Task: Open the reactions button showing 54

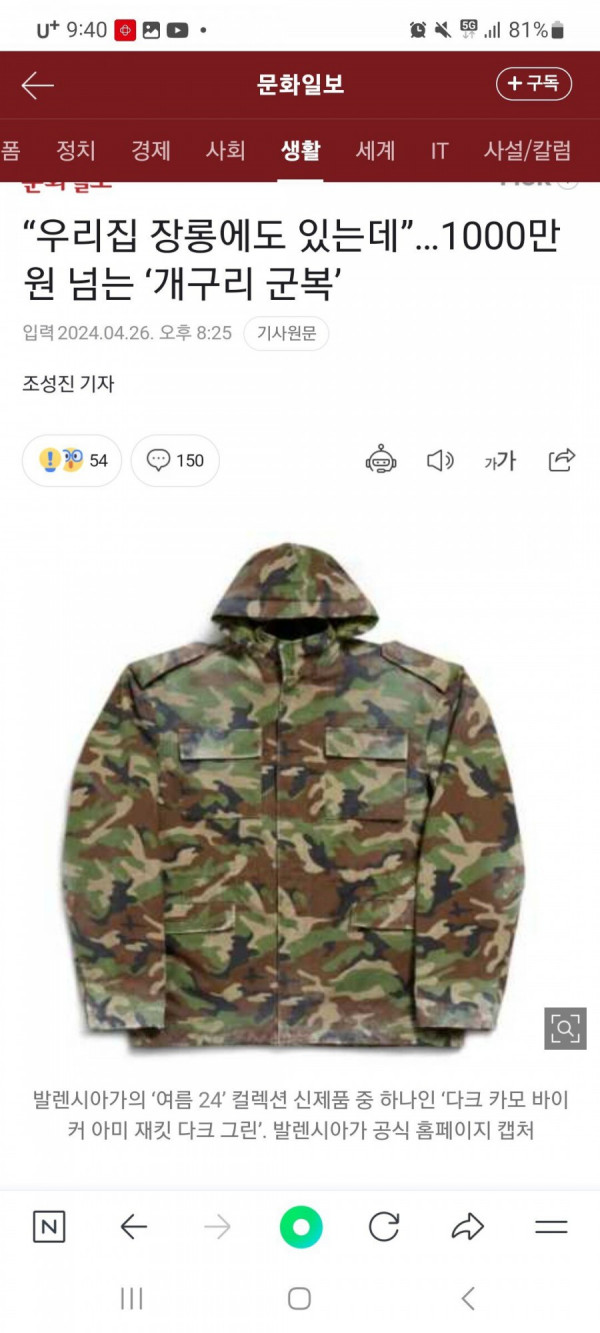Action: coord(72,460)
